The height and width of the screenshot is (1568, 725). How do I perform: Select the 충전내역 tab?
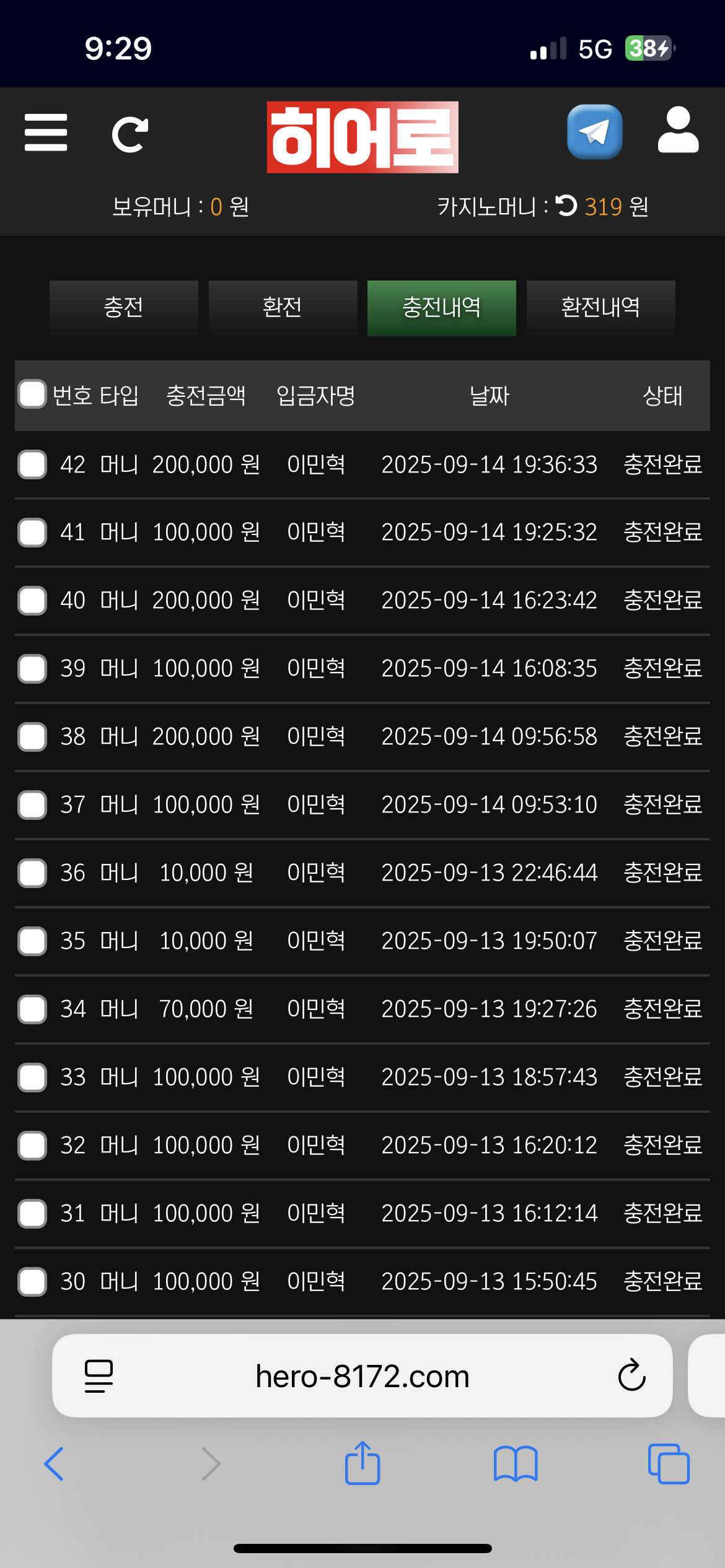(441, 308)
